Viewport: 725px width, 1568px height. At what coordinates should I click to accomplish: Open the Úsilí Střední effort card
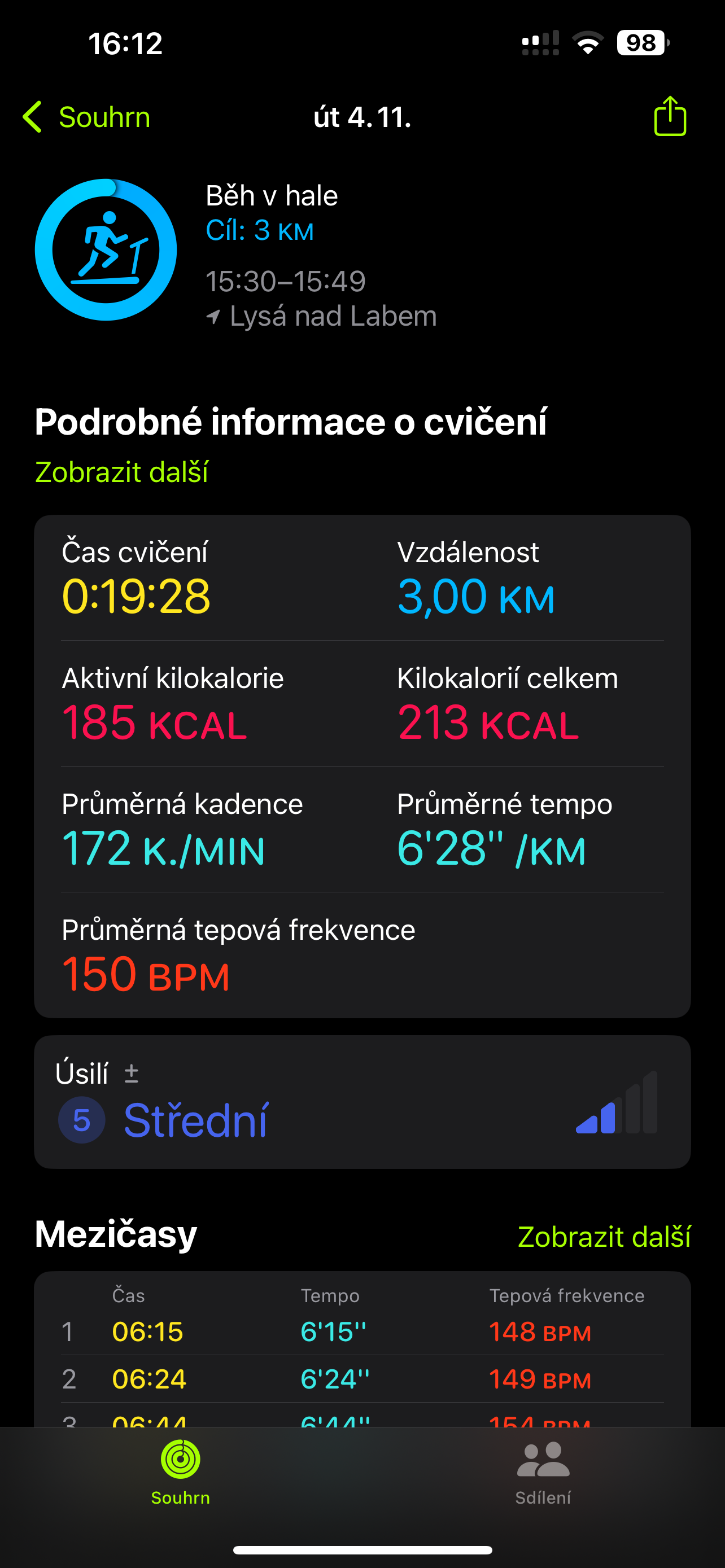(x=362, y=1102)
